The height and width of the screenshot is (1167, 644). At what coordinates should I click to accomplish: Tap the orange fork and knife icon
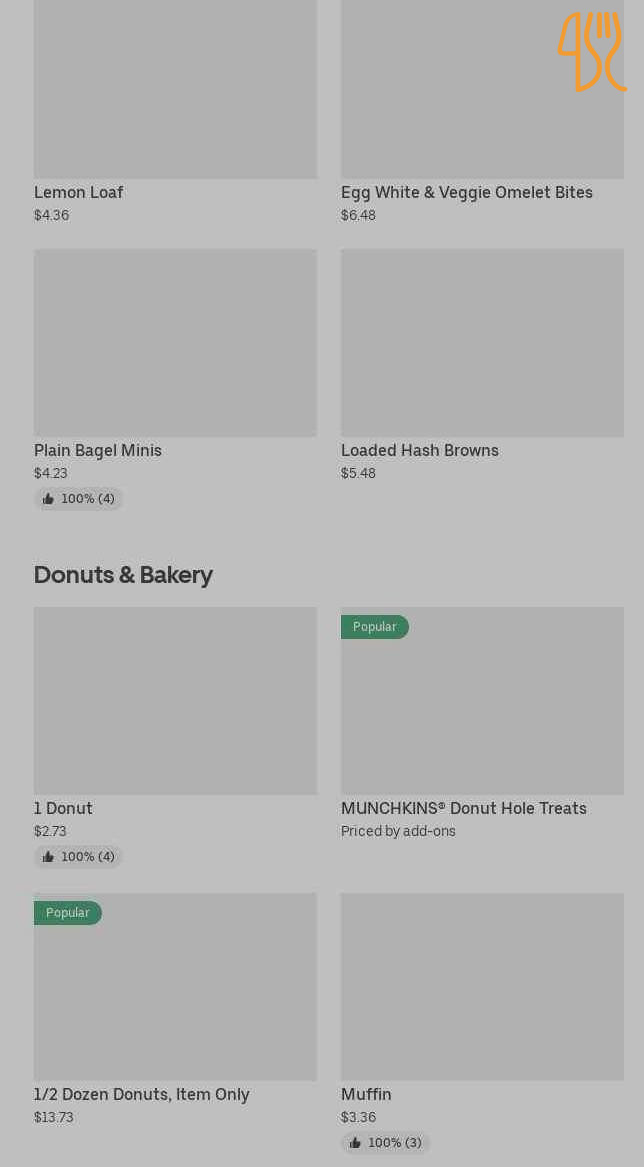(593, 51)
